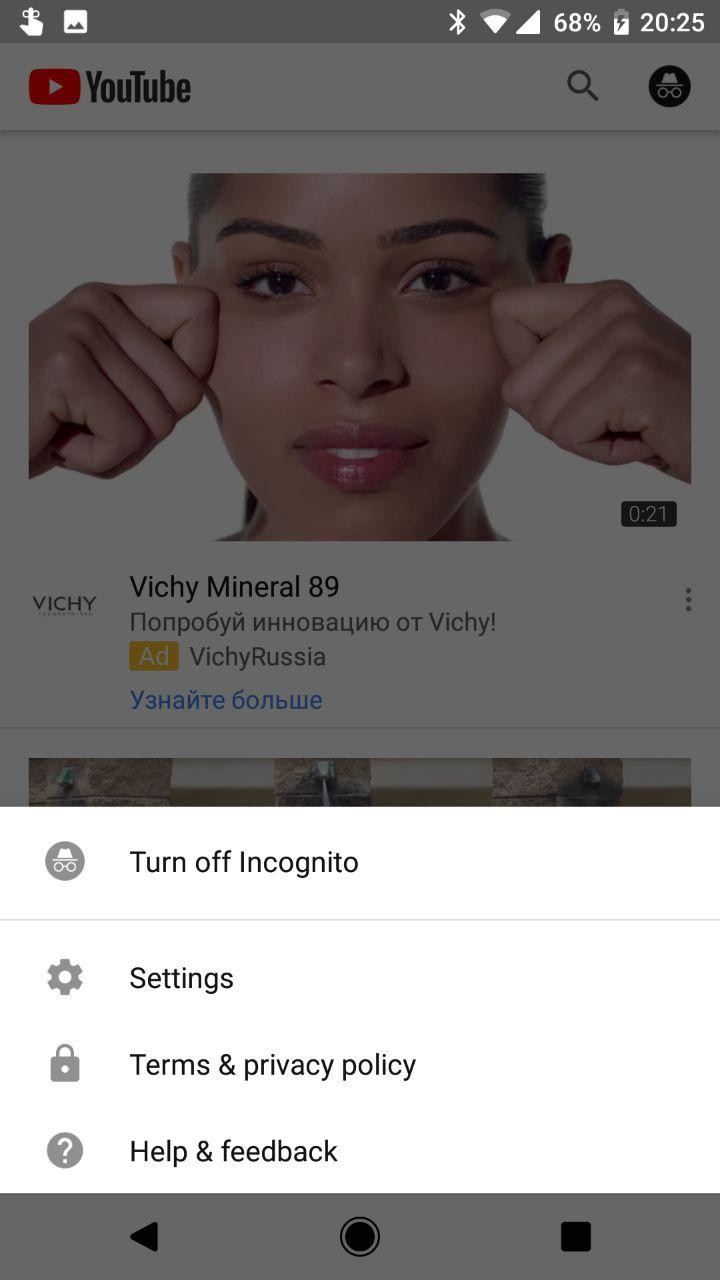The width and height of the screenshot is (720, 1280).
Task: Tap the system back button
Action: point(144,1237)
